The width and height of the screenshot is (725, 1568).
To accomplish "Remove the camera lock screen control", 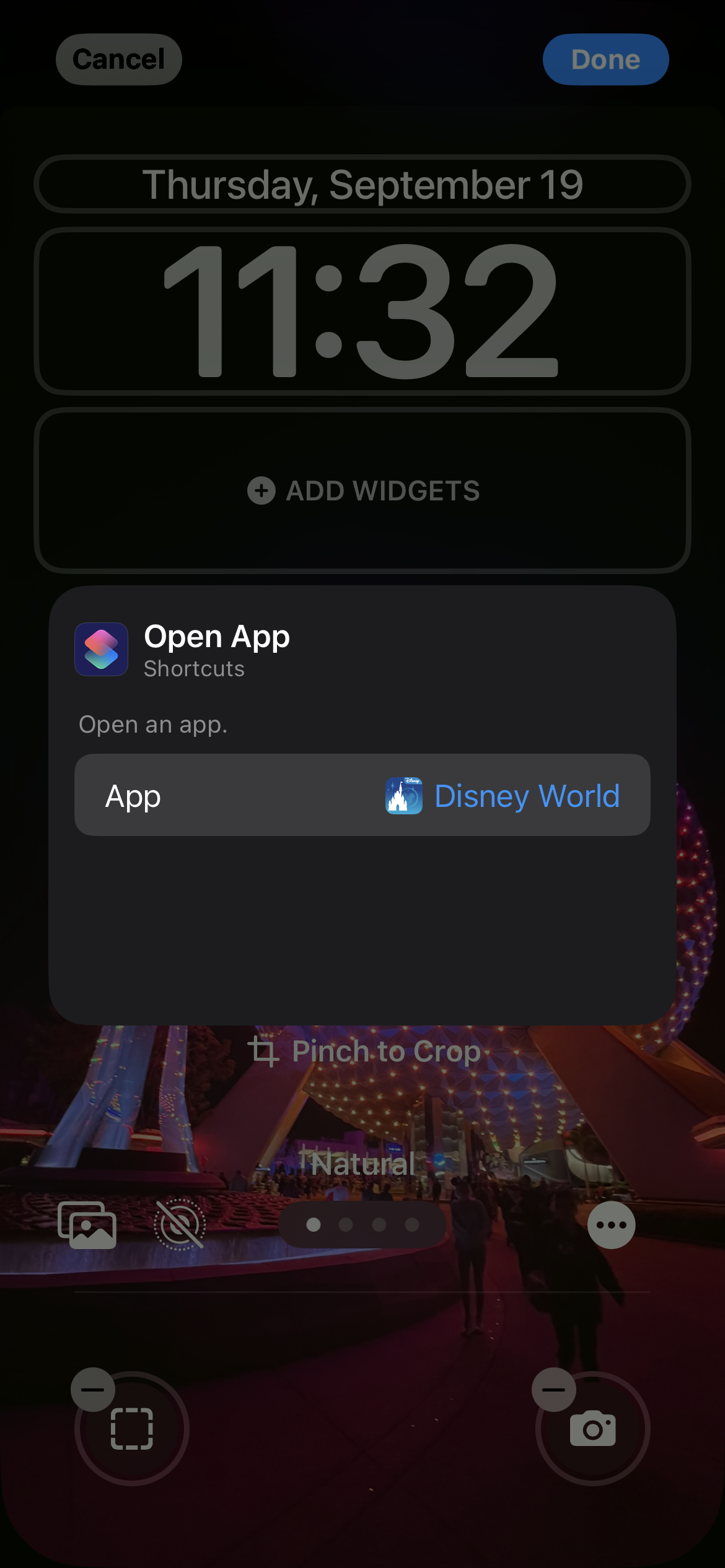I will [554, 1389].
